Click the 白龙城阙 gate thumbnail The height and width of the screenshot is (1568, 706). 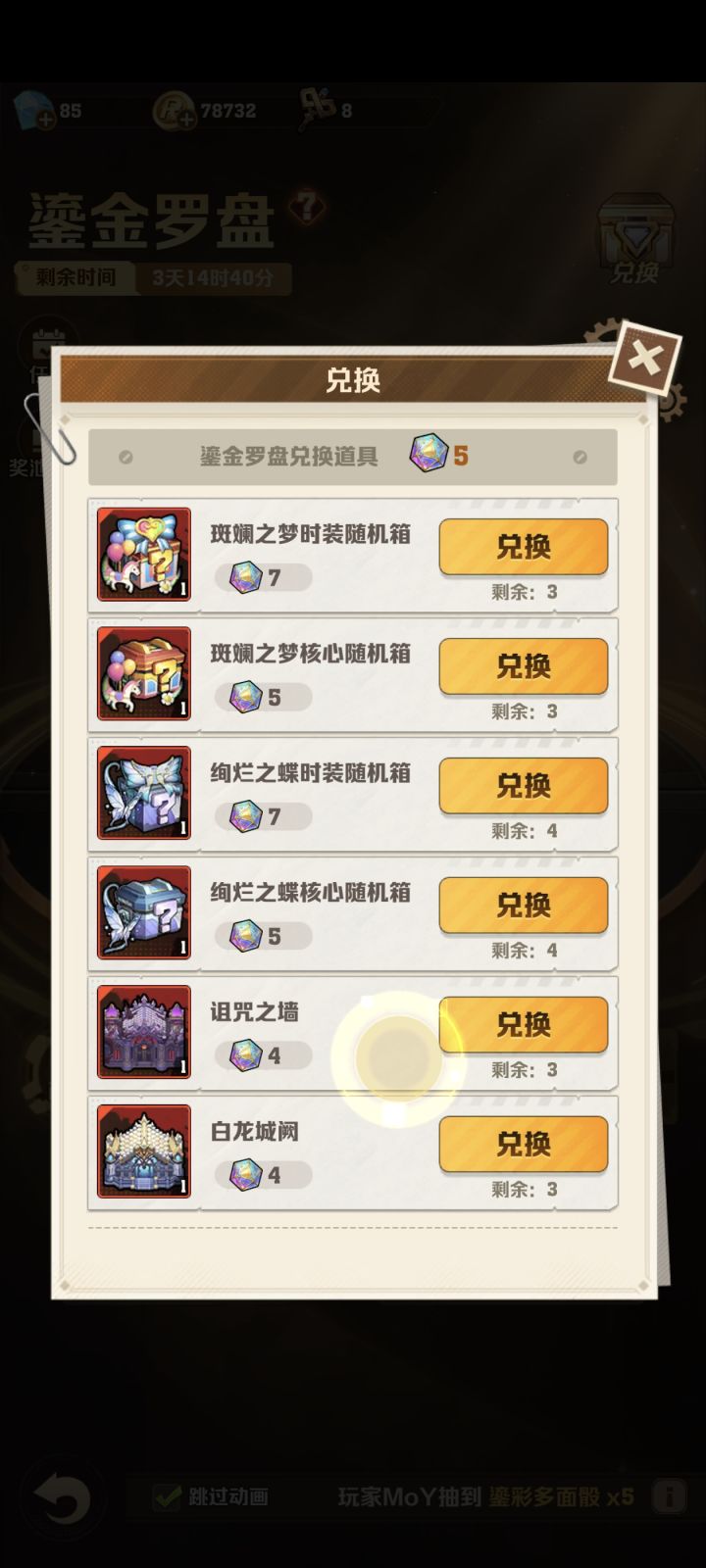coord(142,1154)
